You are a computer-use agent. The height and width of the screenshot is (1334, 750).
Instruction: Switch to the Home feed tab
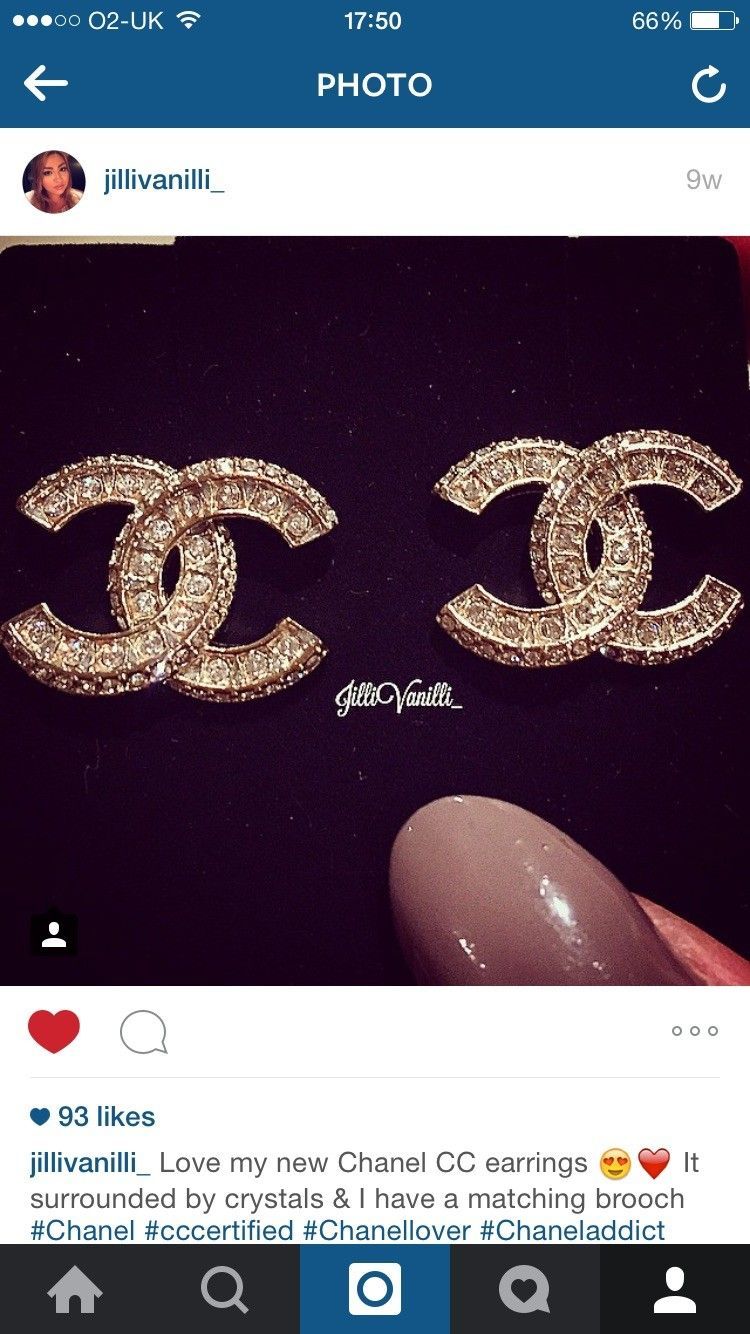pyautogui.click(x=75, y=1290)
